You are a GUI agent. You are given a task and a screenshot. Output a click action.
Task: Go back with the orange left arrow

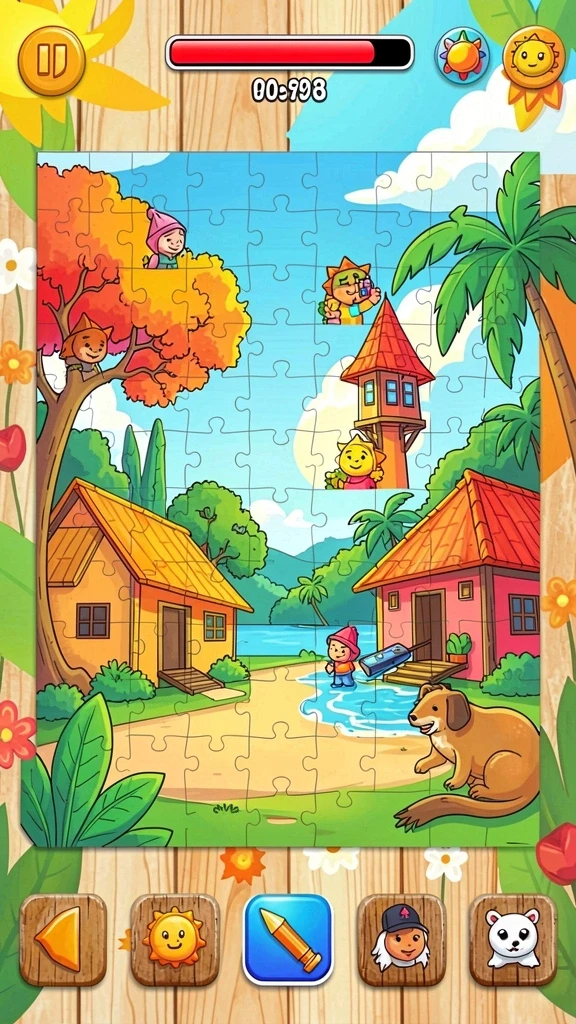pos(63,939)
